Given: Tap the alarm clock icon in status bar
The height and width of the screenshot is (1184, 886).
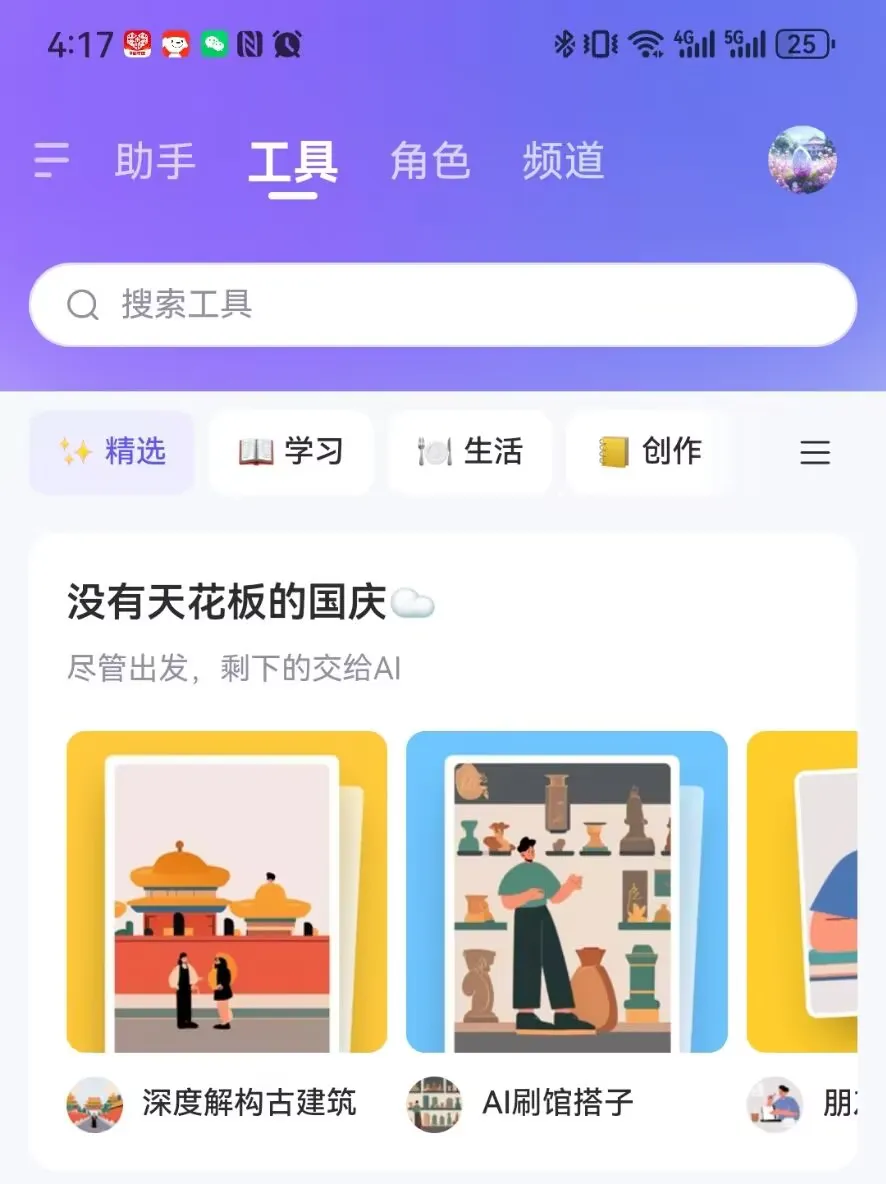Looking at the screenshot, I should click(287, 43).
